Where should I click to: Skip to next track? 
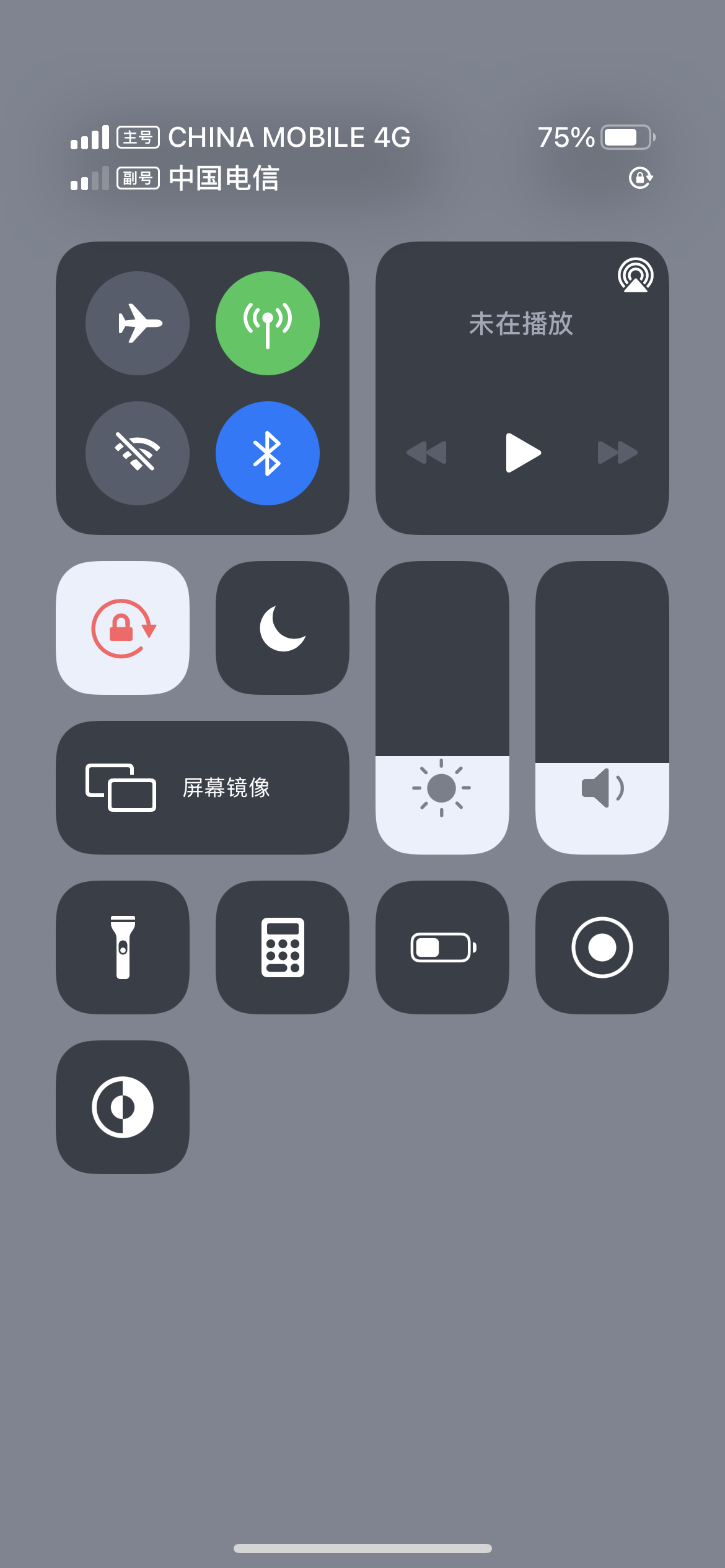click(618, 453)
